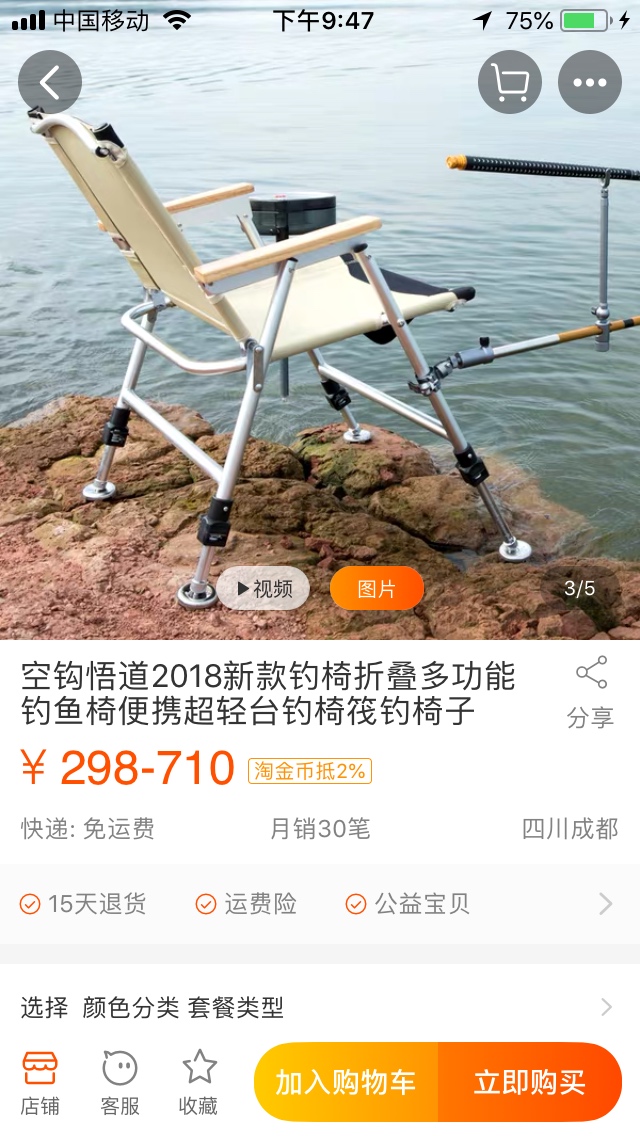Image resolution: width=640 pixels, height=1136 pixels.
Task: Share this product via 分享
Action: click(x=591, y=693)
